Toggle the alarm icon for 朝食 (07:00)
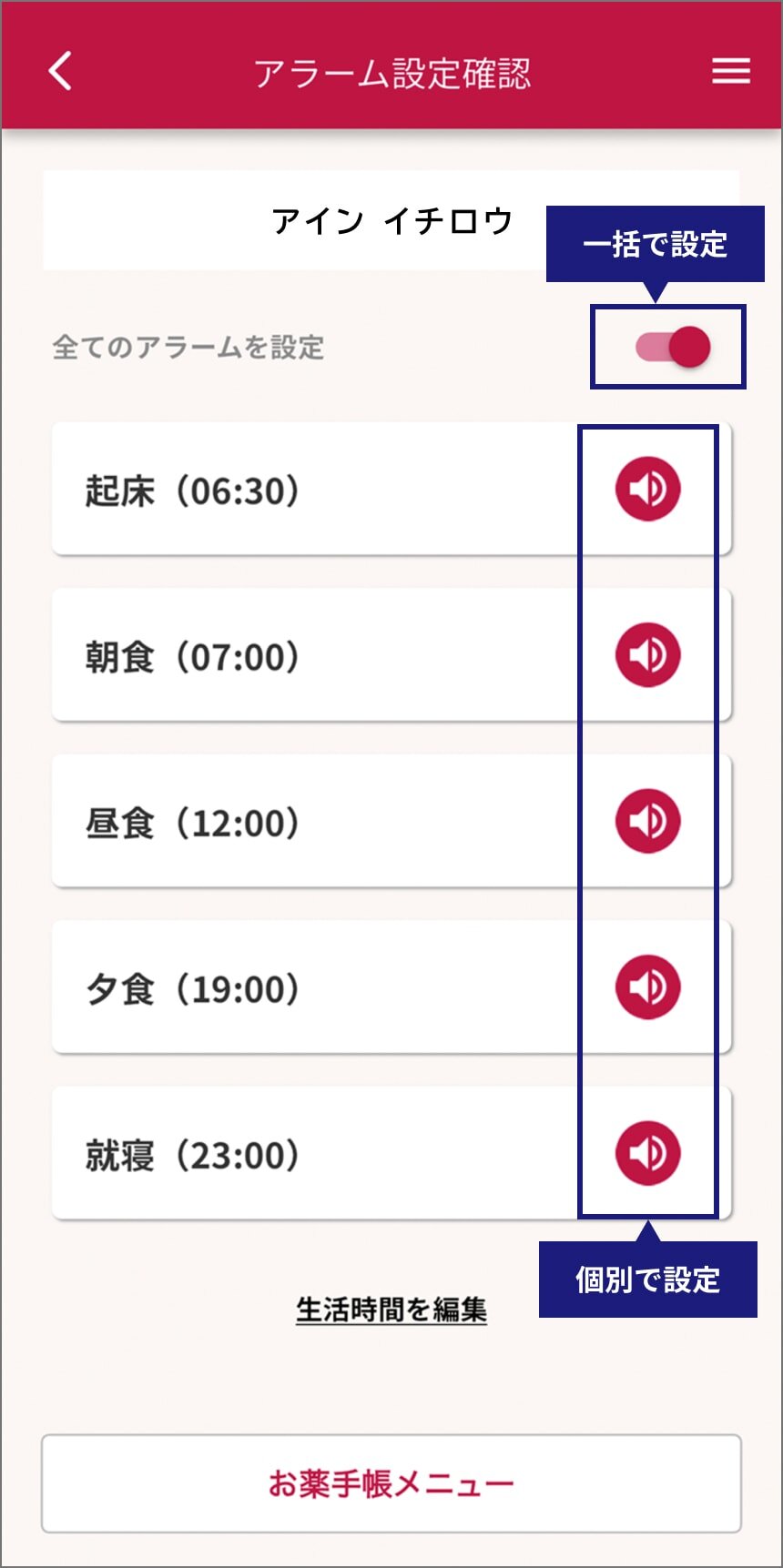This screenshot has width=783, height=1568. tap(647, 654)
